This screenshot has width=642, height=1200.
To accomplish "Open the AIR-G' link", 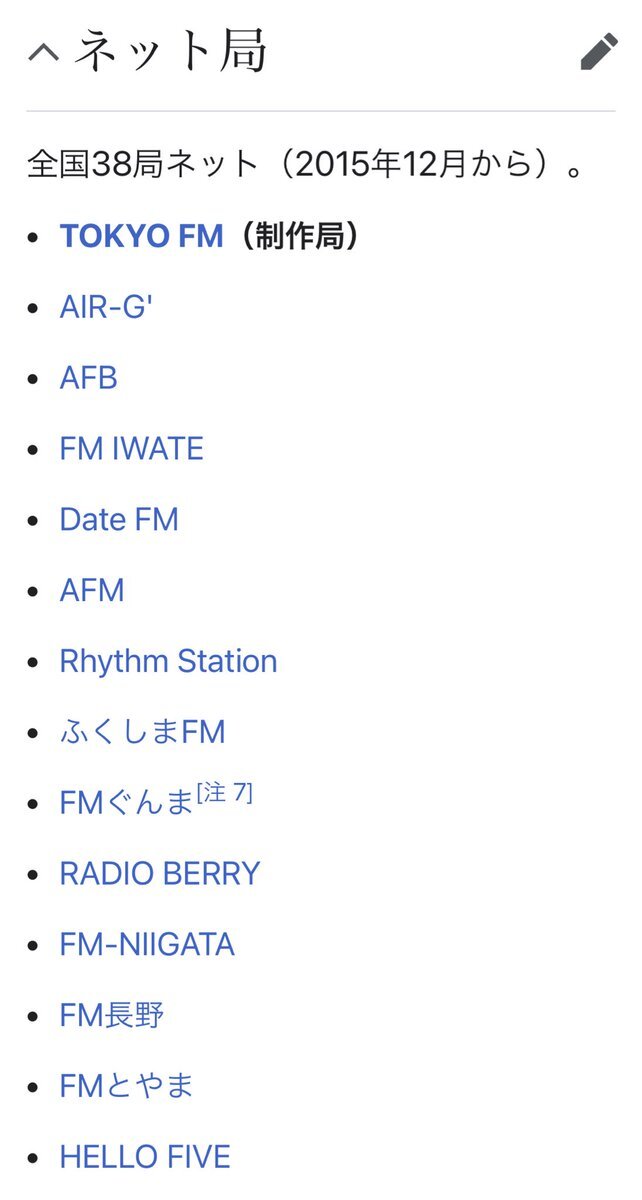I will (x=106, y=307).
